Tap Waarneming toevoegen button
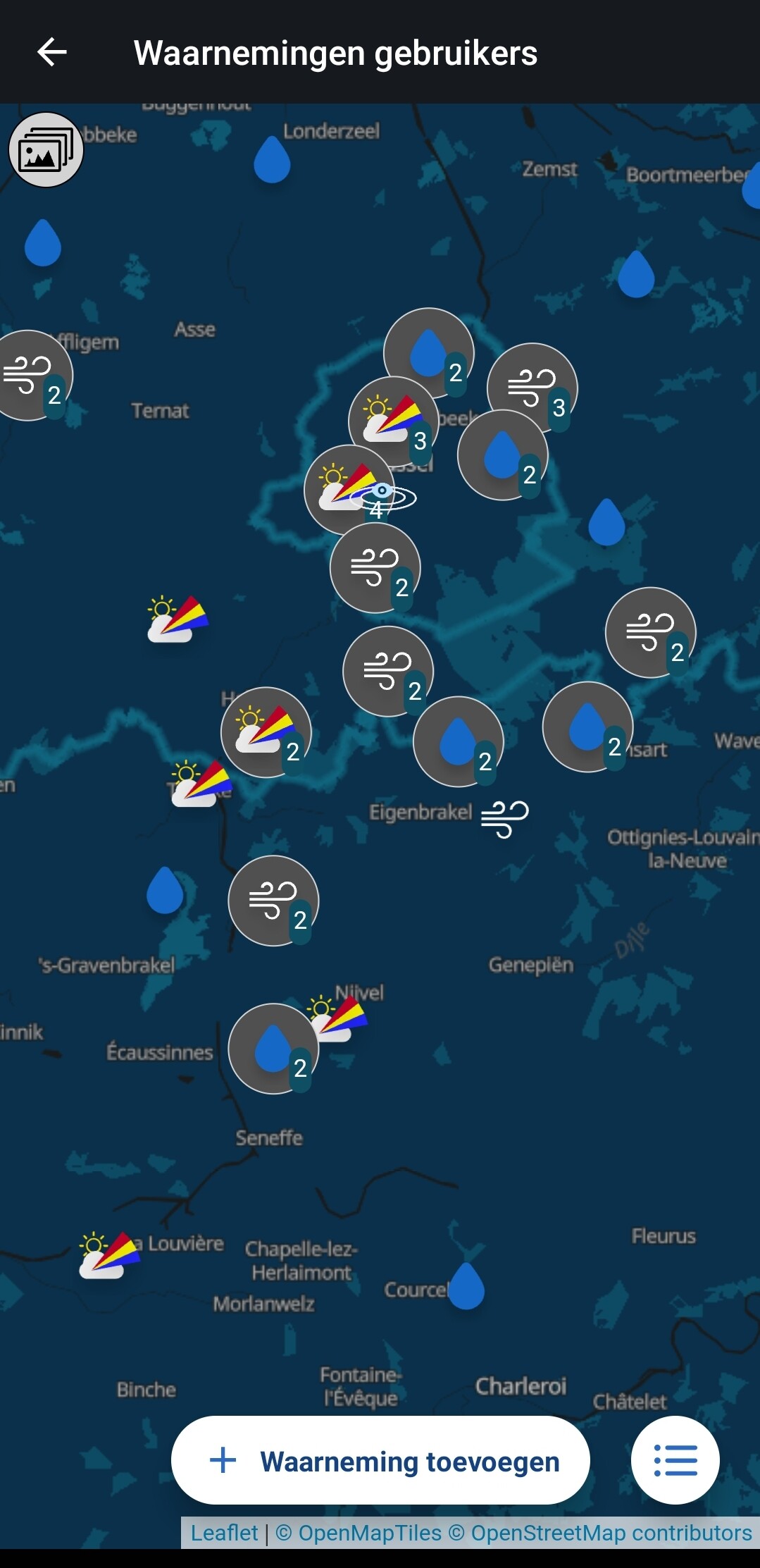 [x=380, y=1461]
